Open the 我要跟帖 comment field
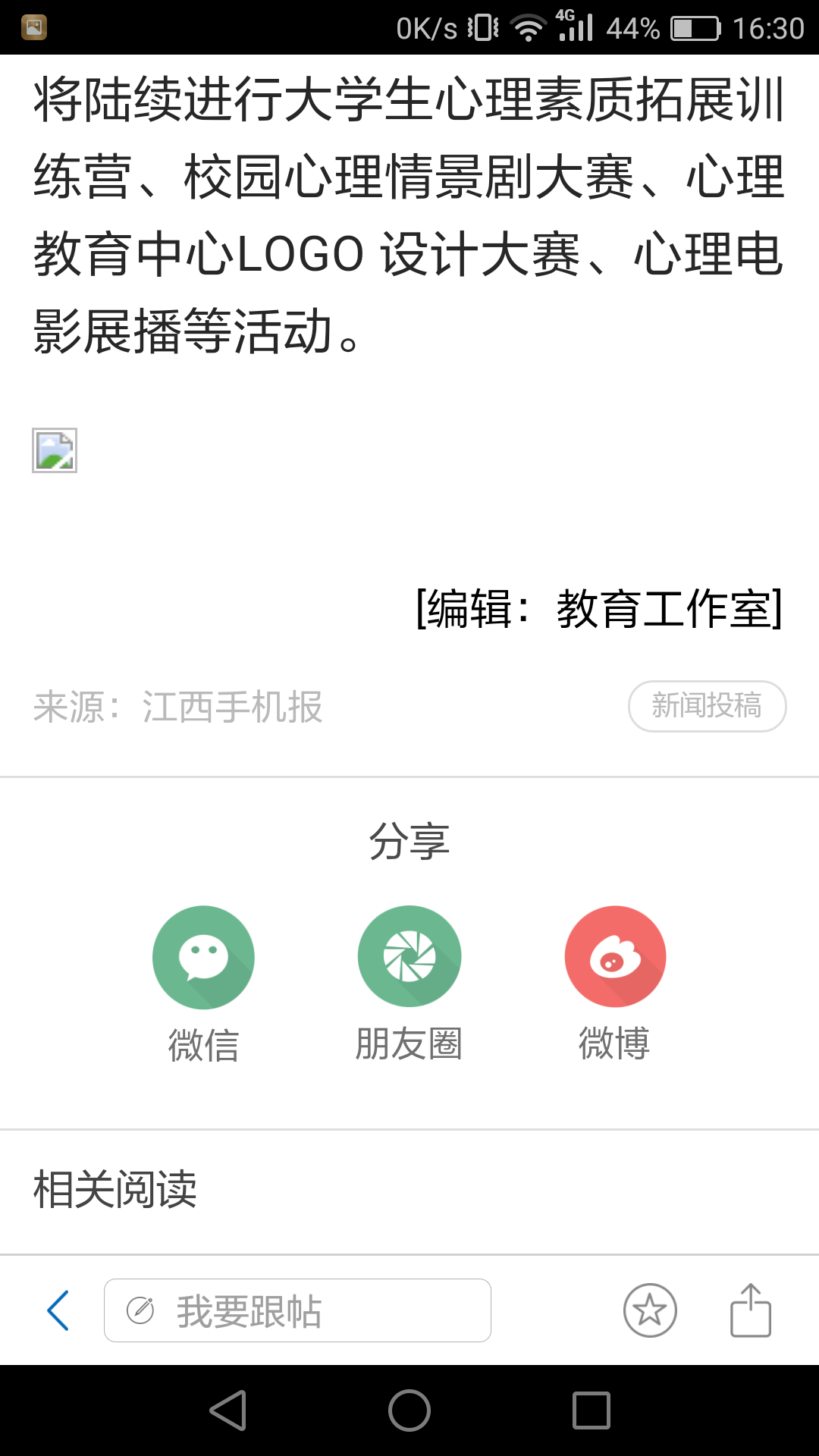This screenshot has width=819, height=1456. pos(297,1310)
